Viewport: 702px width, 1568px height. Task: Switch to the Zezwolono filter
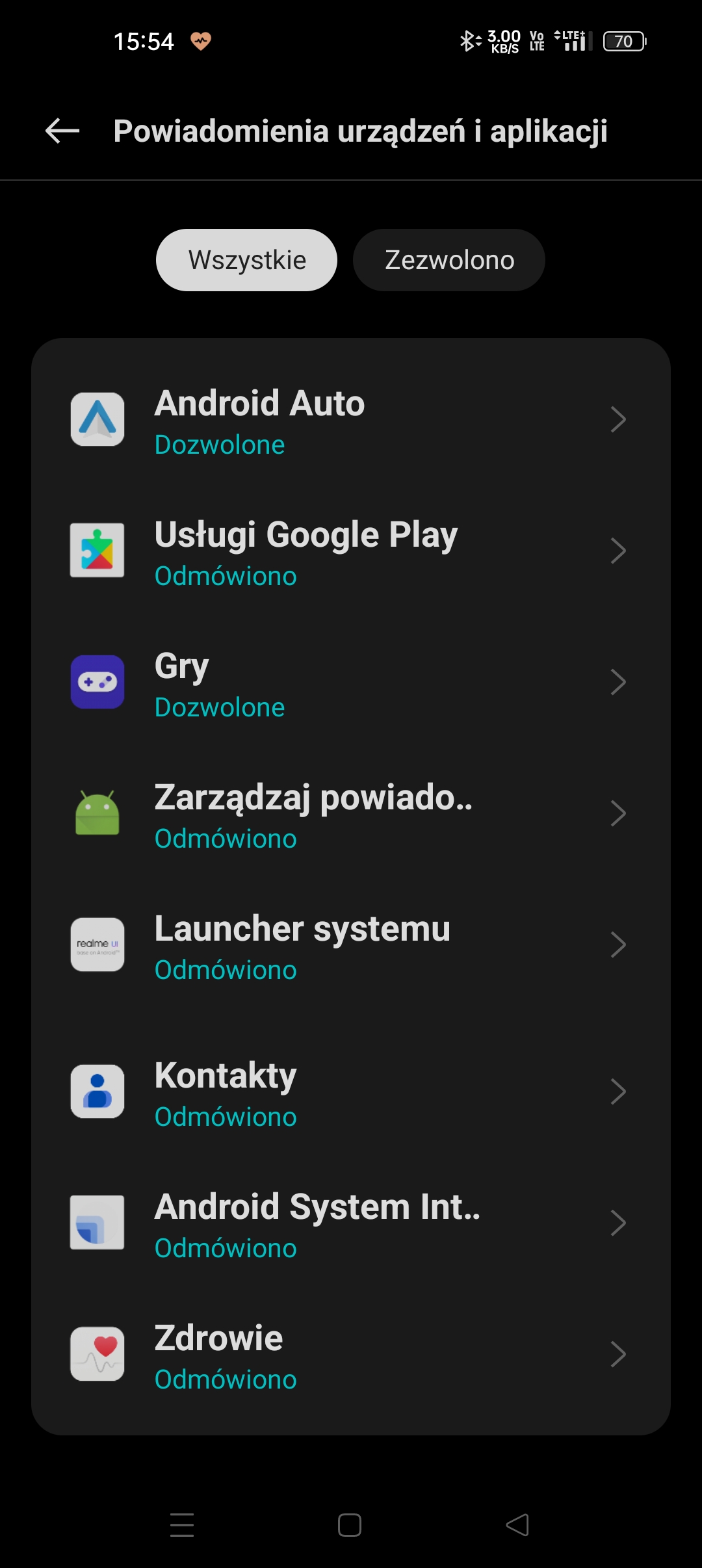(x=448, y=260)
